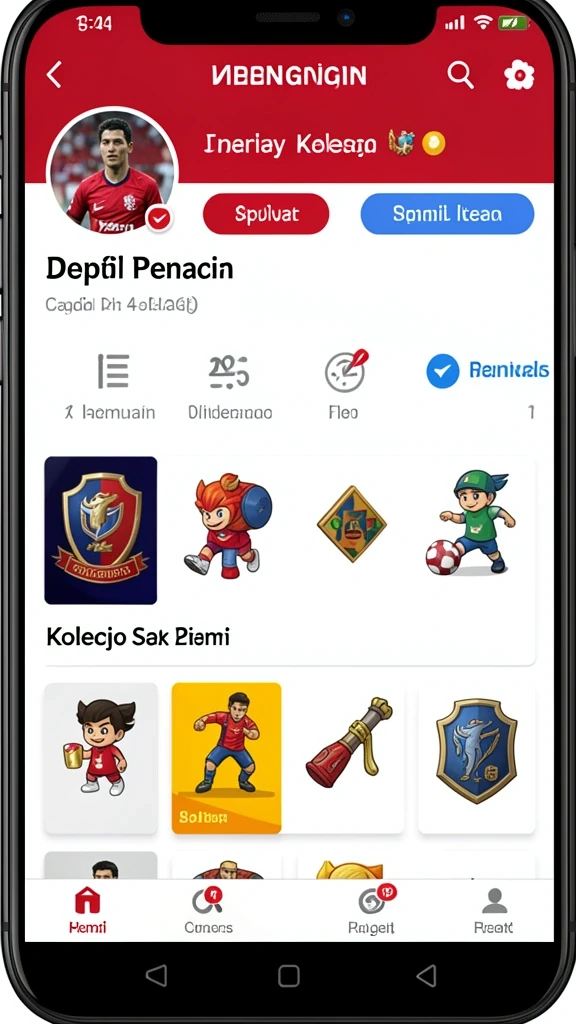Screen dimensions: 576x1024
Task: Open the girl holding a cup sticker
Action: click(x=101, y=758)
